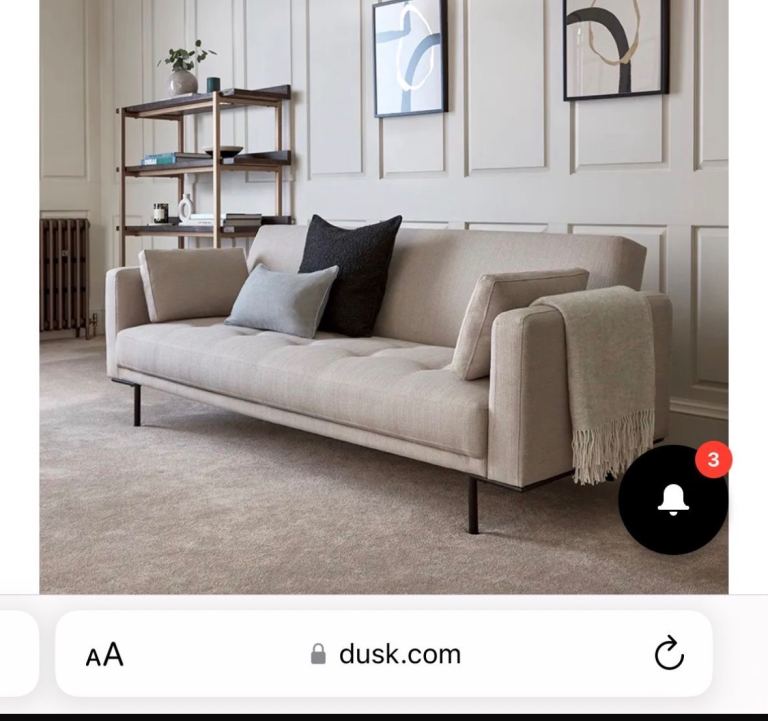768x721 pixels.
Task: Open the notifications bell with 3 alerts
Action: tap(673, 500)
